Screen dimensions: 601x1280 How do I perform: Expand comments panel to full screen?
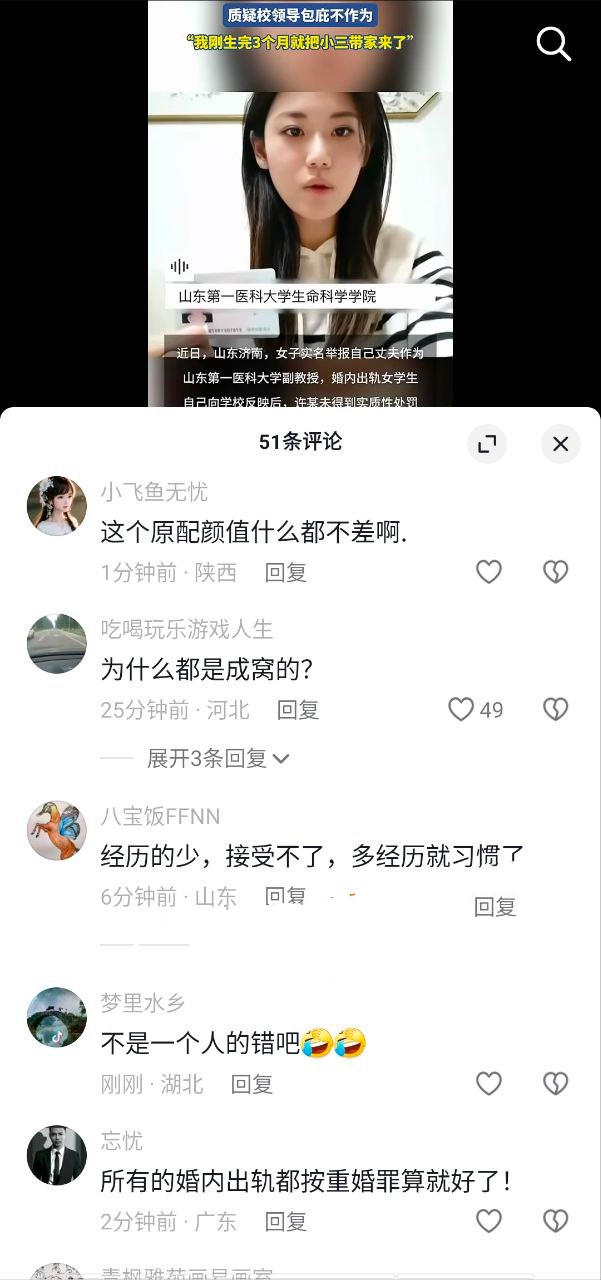487,443
